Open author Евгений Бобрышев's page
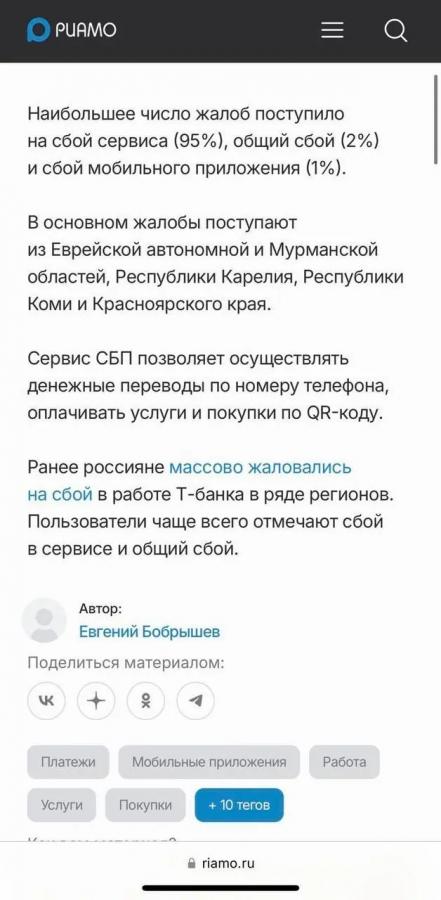Viewport: 441px width, 900px height. click(x=149, y=632)
